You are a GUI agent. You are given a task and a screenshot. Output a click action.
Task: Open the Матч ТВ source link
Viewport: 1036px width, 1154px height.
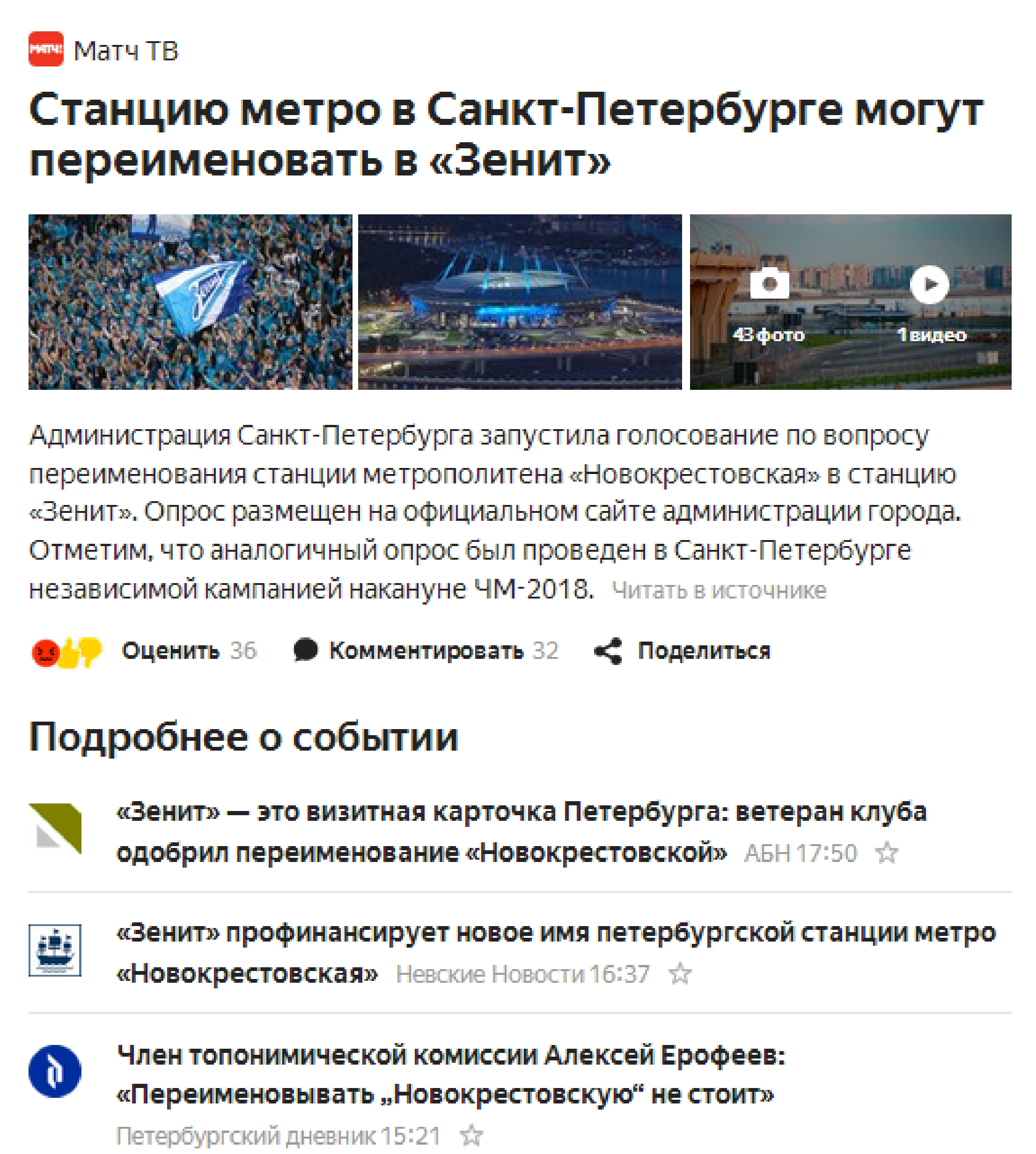pos(125,51)
